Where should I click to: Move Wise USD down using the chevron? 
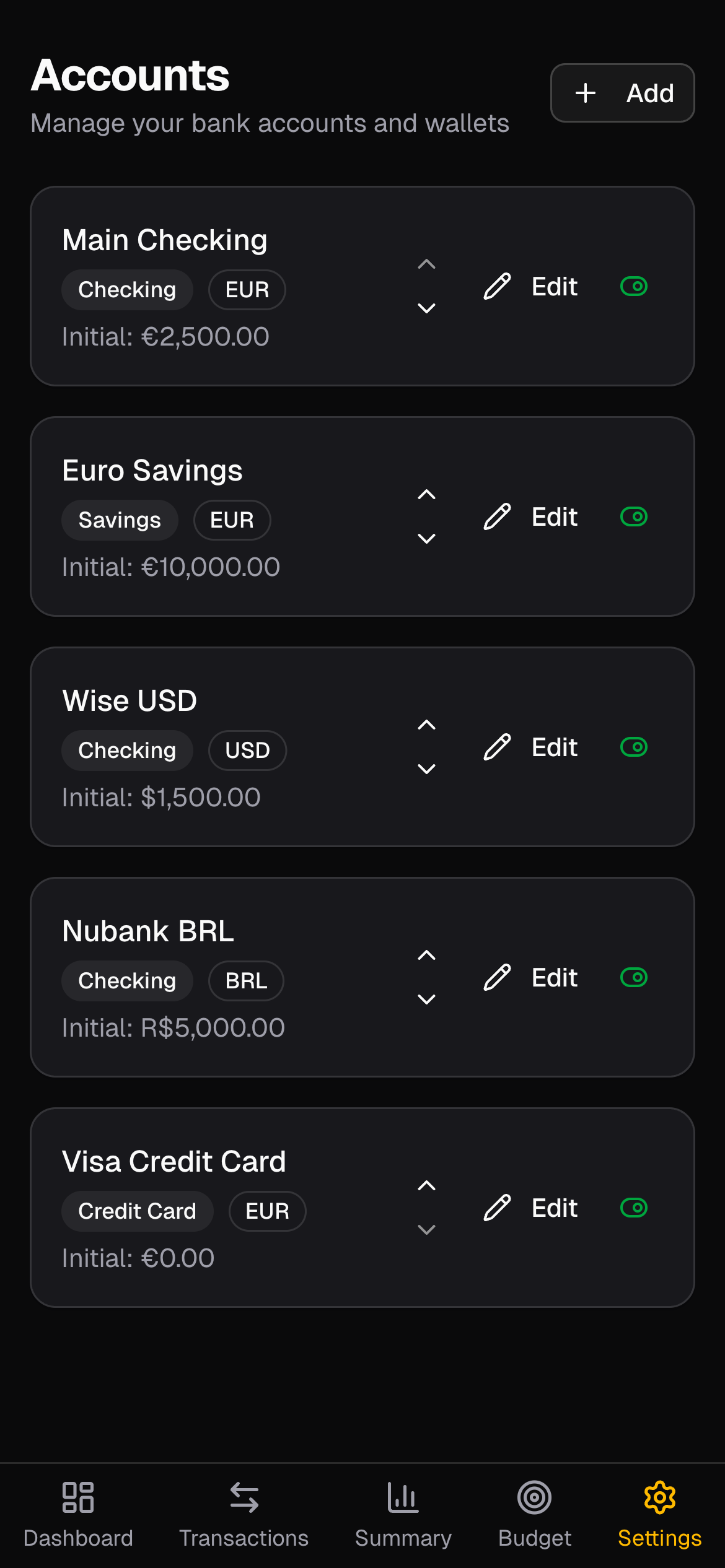426,769
